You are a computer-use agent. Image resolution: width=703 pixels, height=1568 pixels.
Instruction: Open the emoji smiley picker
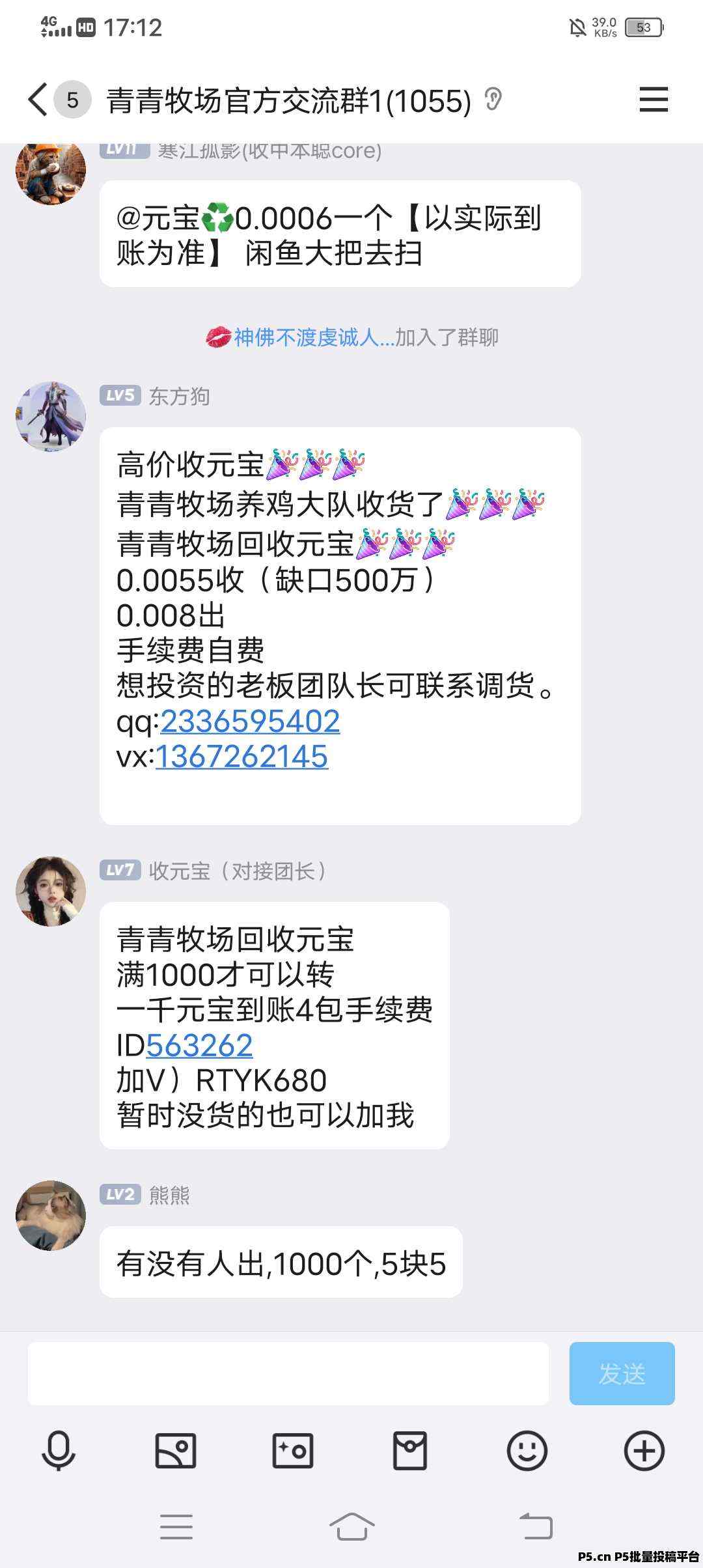click(527, 1451)
